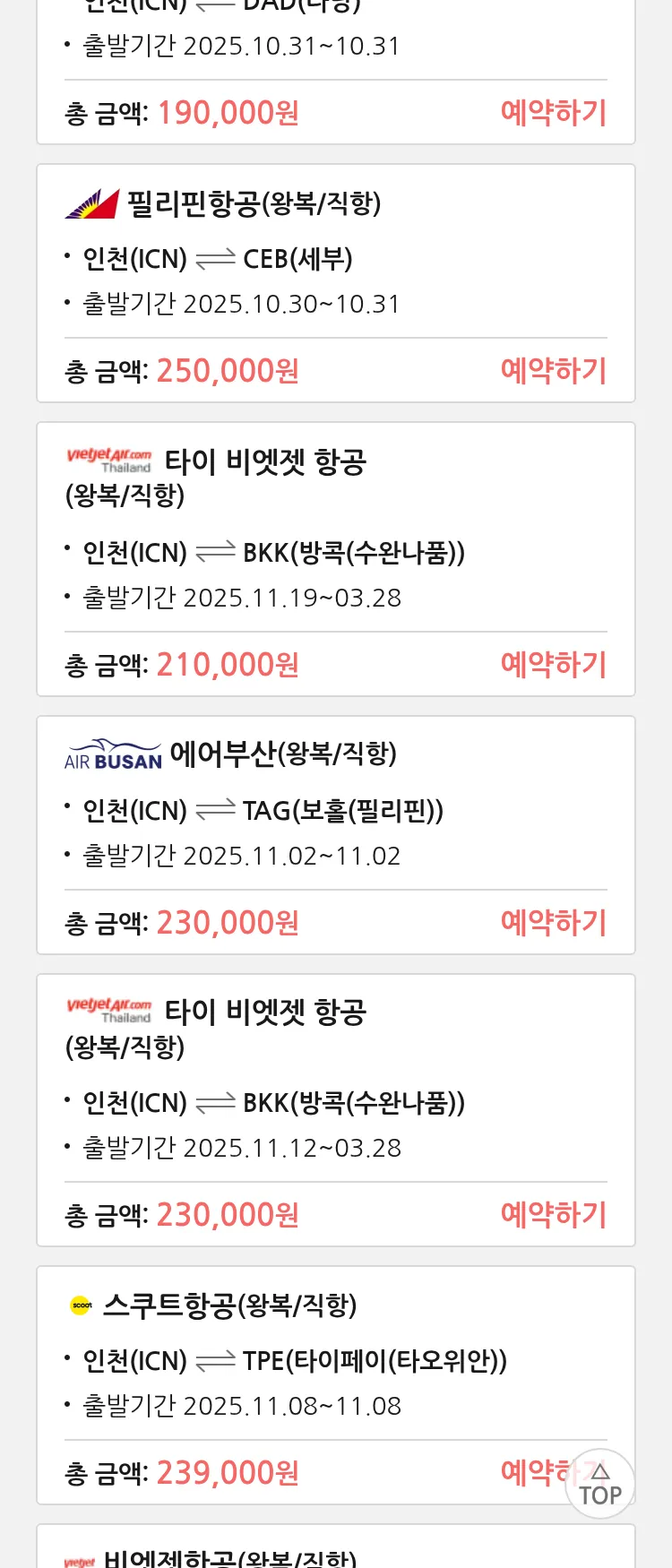Tap 예약하기 for the 190,000원 flight
Screen dimensions: 672x1568
(553, 113)
